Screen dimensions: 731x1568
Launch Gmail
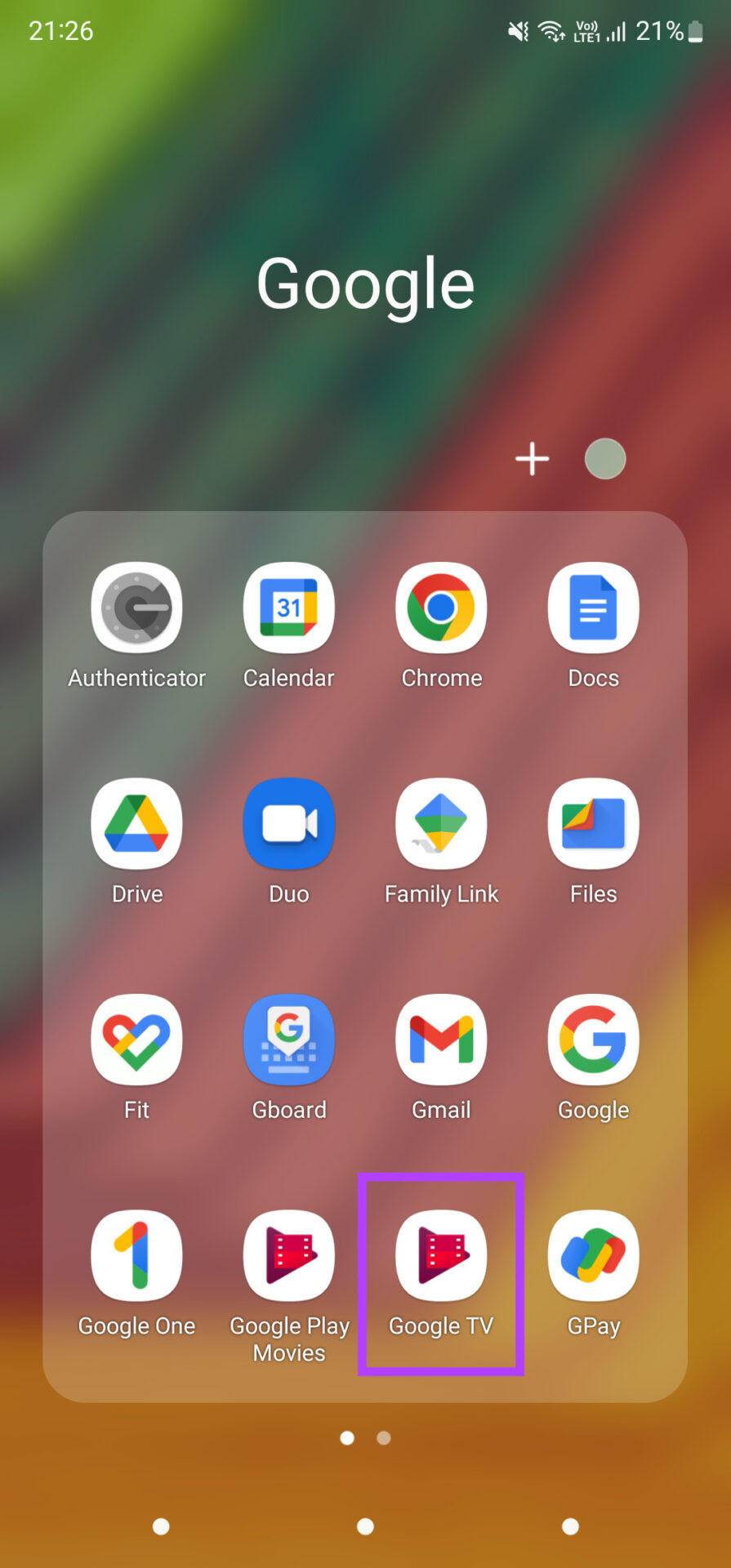coord(441,1040)
